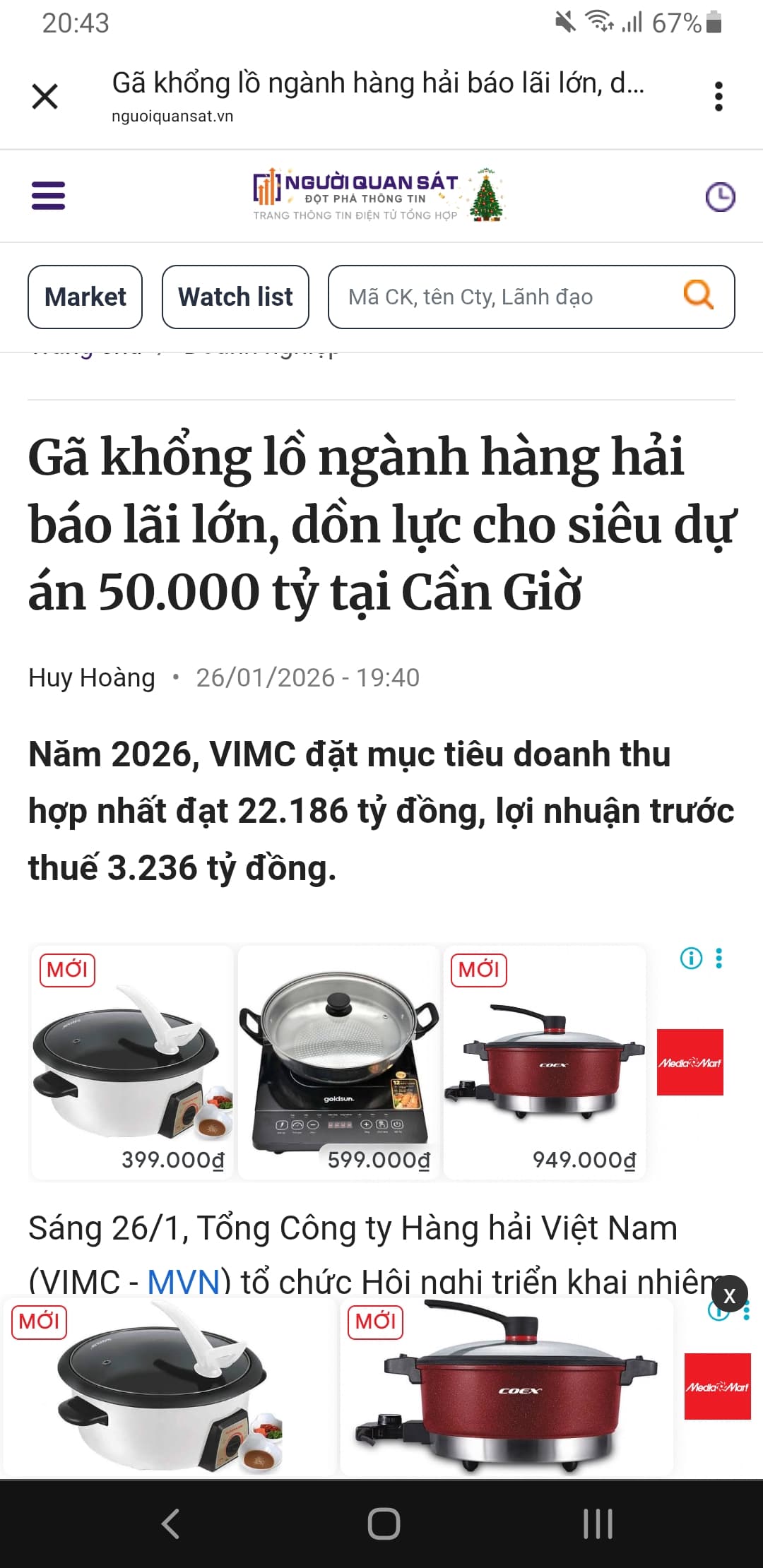
Task: Dismiss the bottom banner ad
Action: tap(730, 1295)
